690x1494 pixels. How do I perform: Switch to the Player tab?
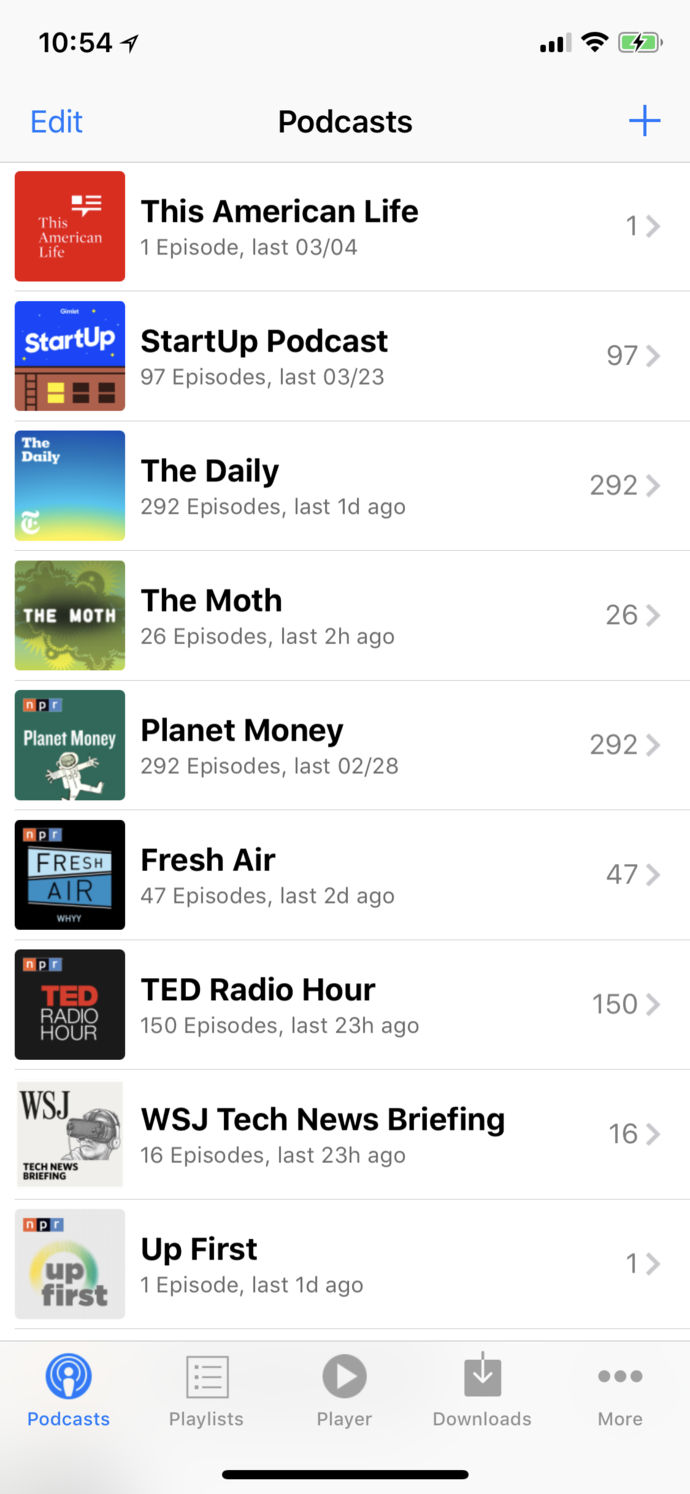click(x=344, y=1390)
